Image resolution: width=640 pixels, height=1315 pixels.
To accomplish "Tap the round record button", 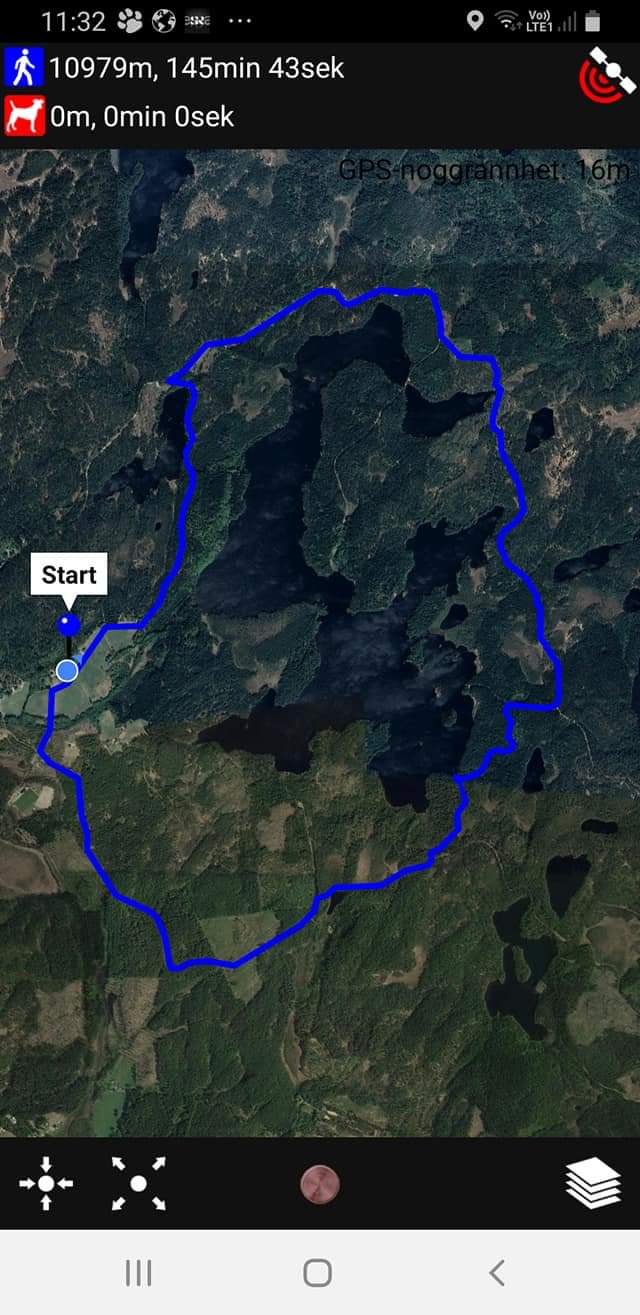I will click(320, 1185).
